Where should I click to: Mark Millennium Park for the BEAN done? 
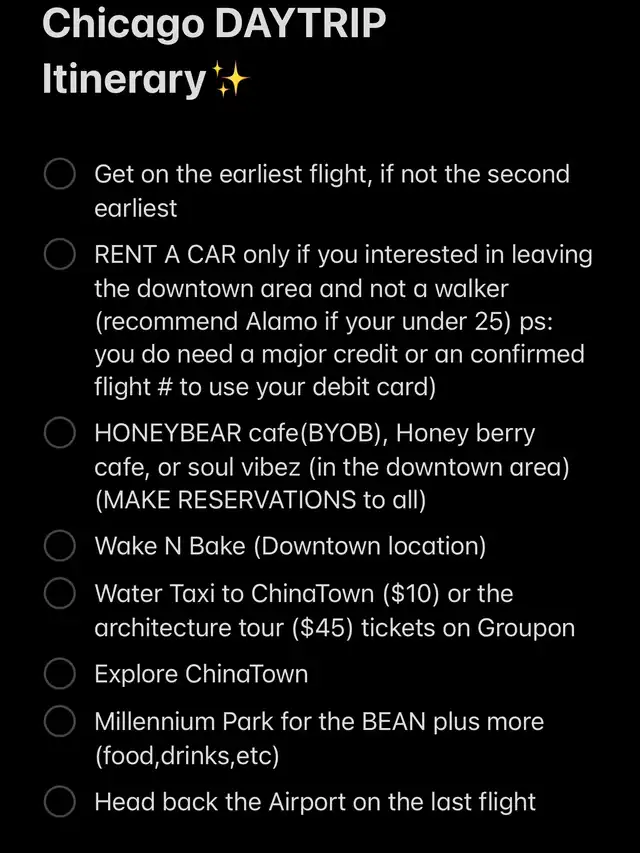point(61,721)
